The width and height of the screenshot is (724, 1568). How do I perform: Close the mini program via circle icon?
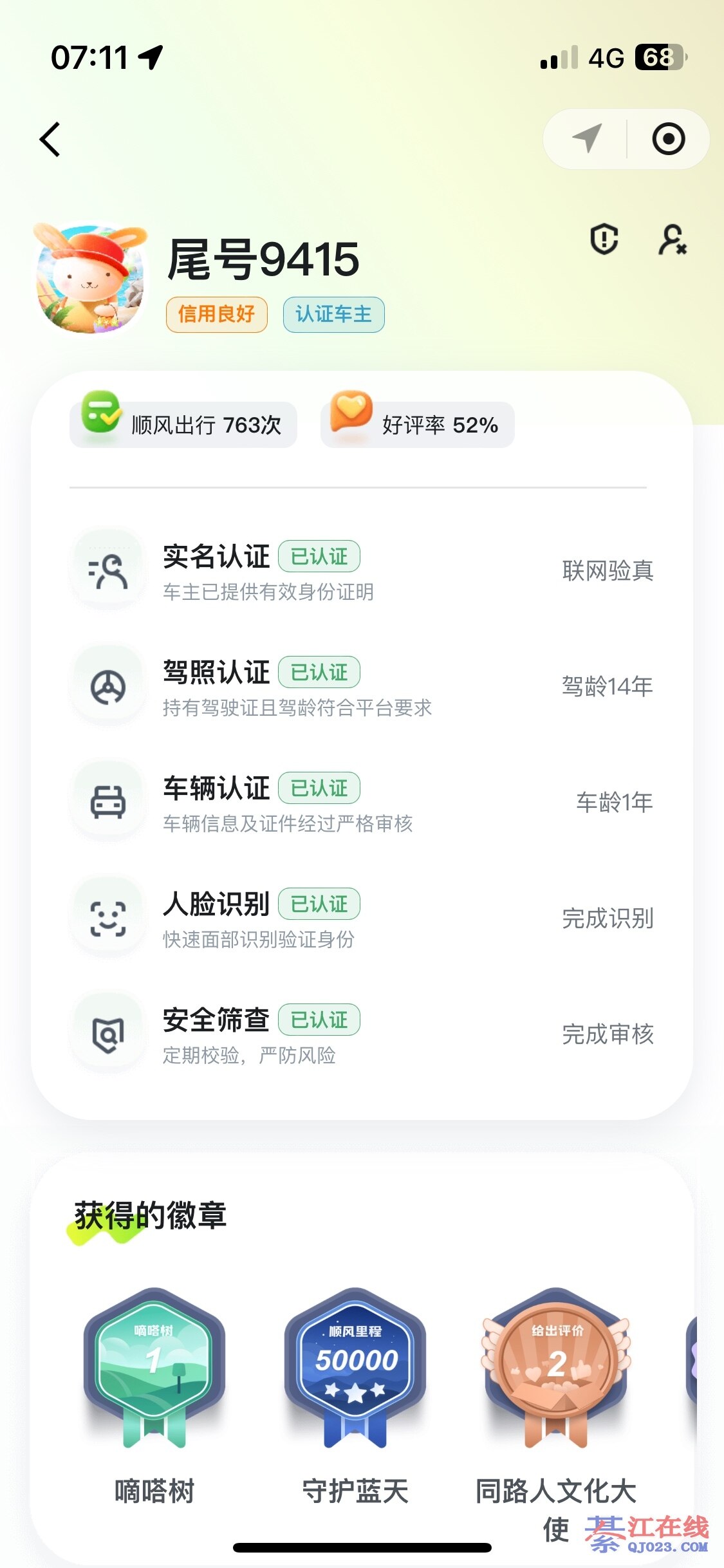pyautogui.click(x=668, y=138)
